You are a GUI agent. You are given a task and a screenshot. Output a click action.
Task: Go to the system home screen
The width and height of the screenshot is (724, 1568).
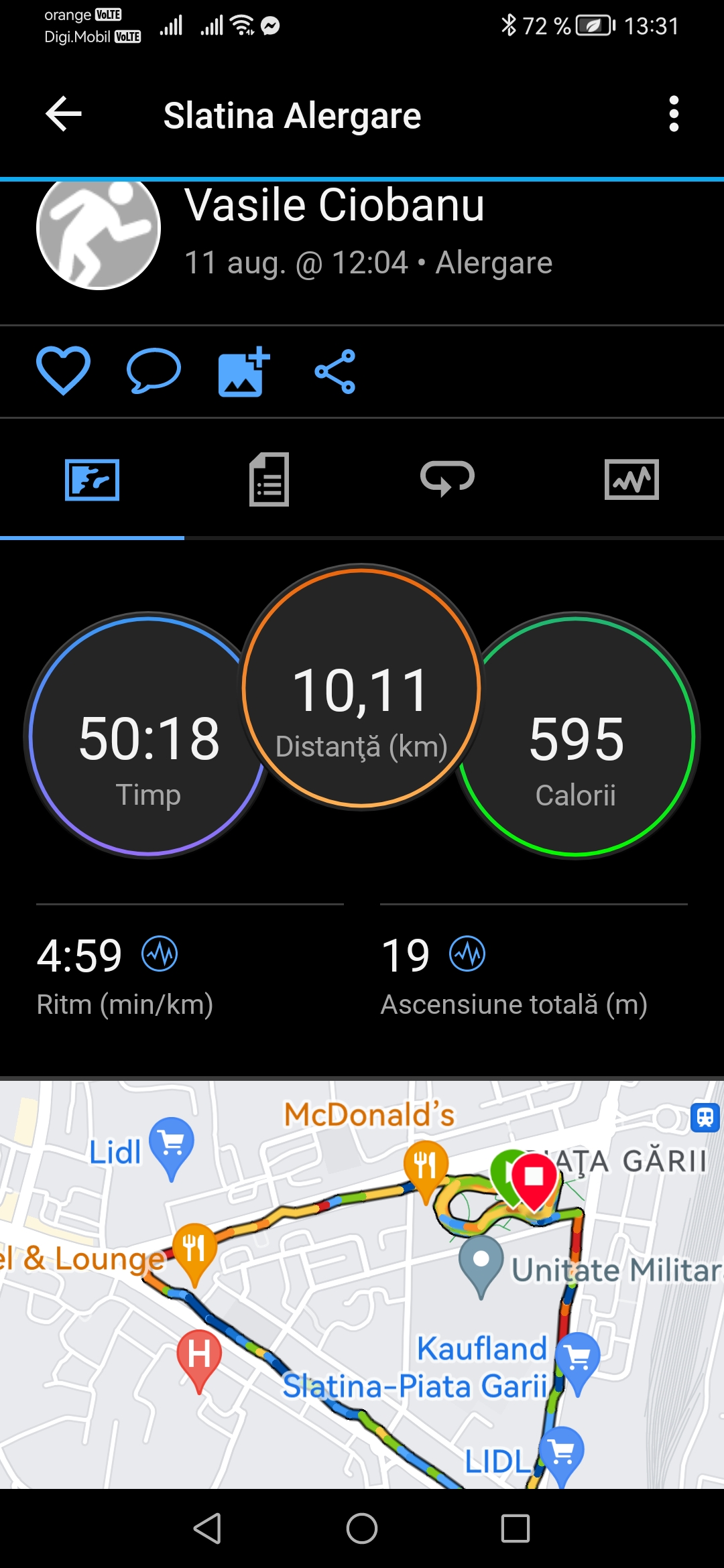[362, 1528]
